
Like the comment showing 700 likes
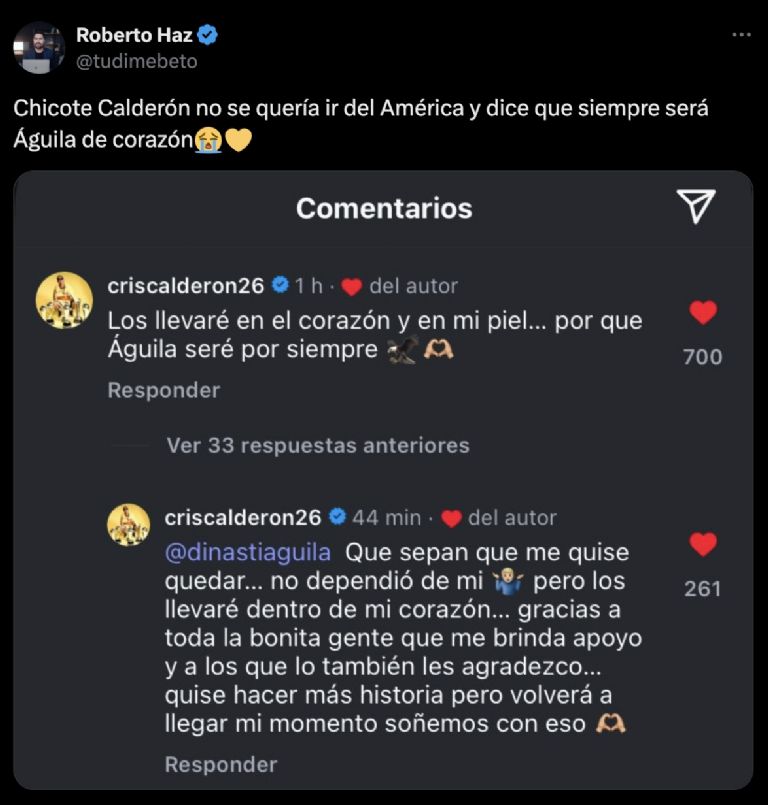[703, 313]
